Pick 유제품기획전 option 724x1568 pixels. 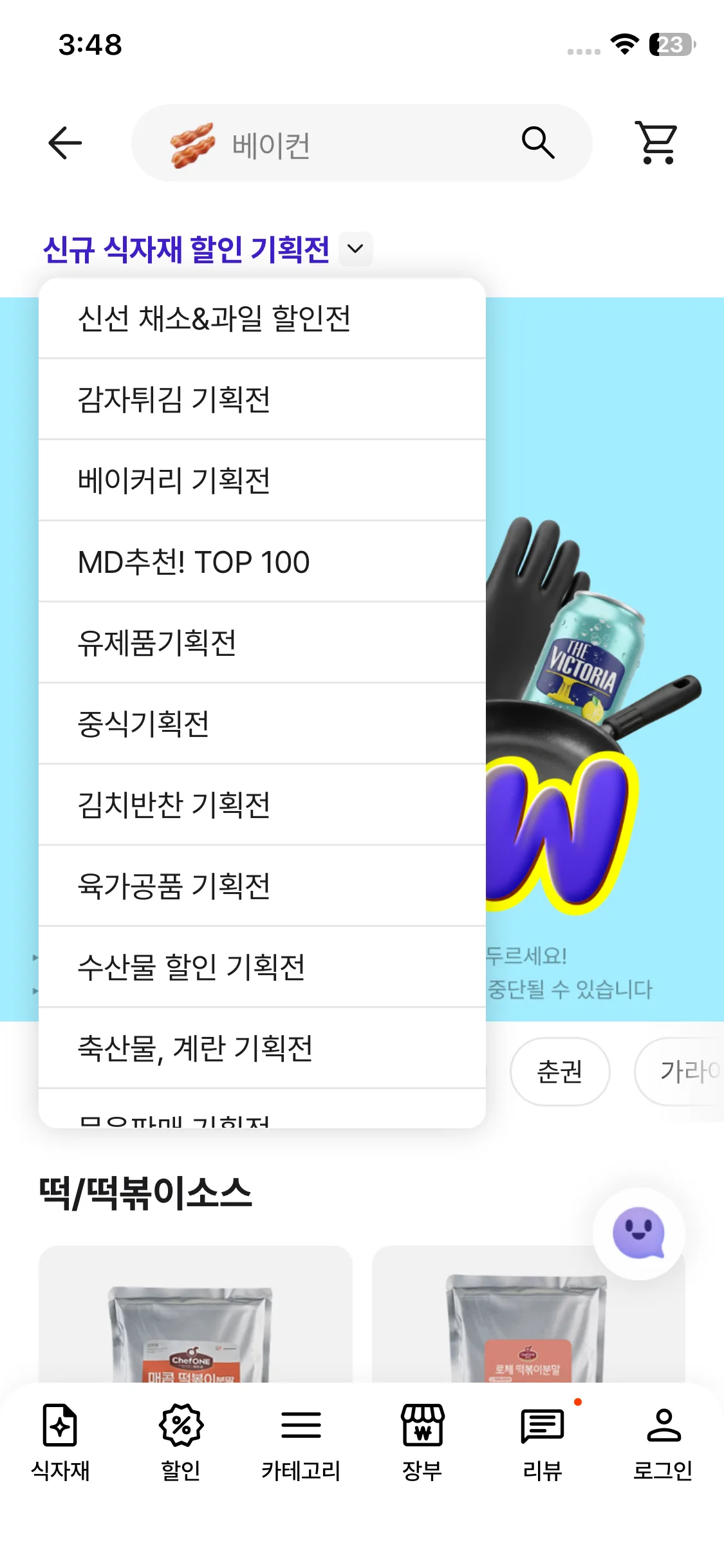[x=262, y=643]
